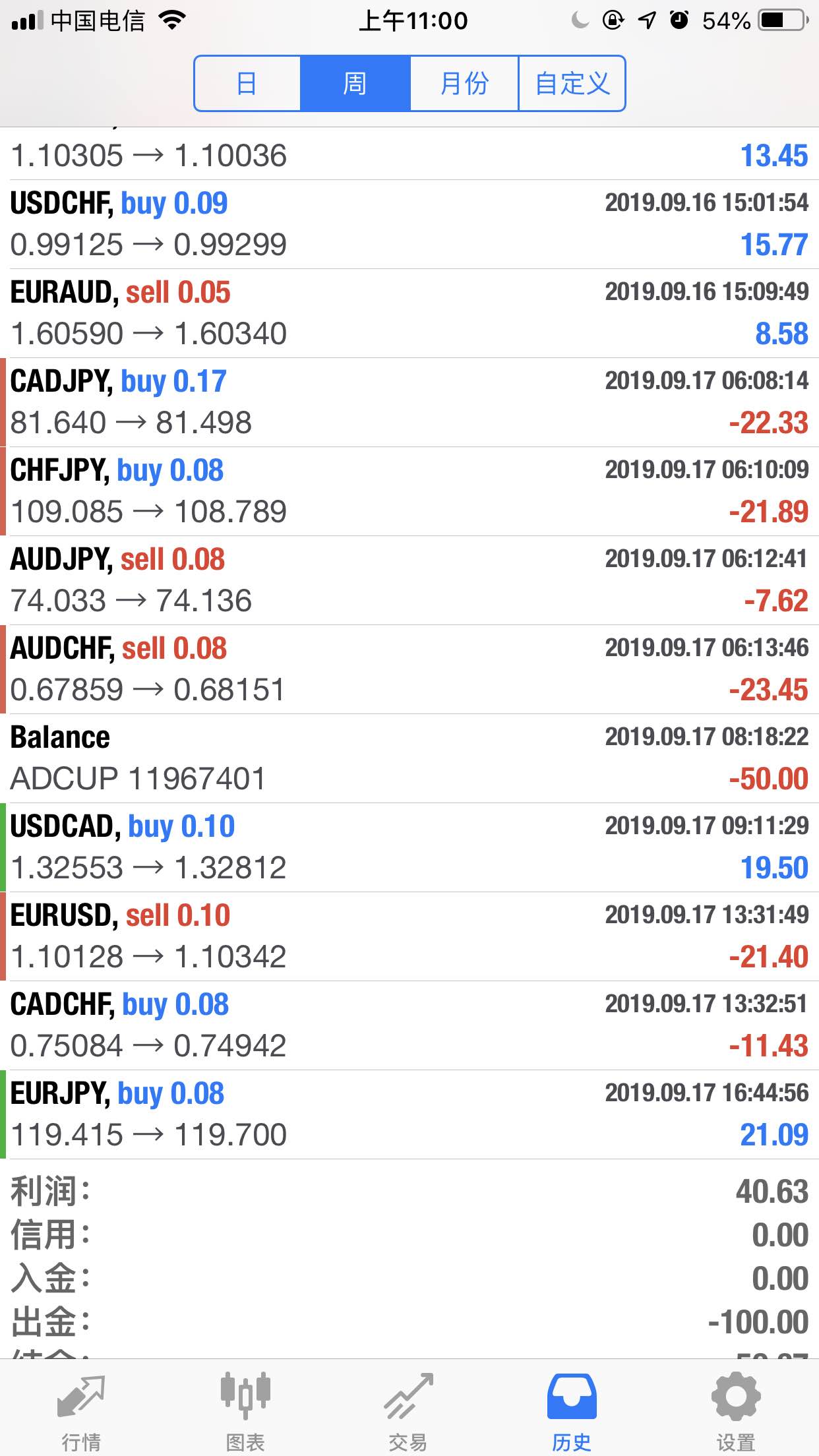This screenshot has width=819, height=1456.
Task: Switch to the 日 (day) period tab
Action: 247,84
